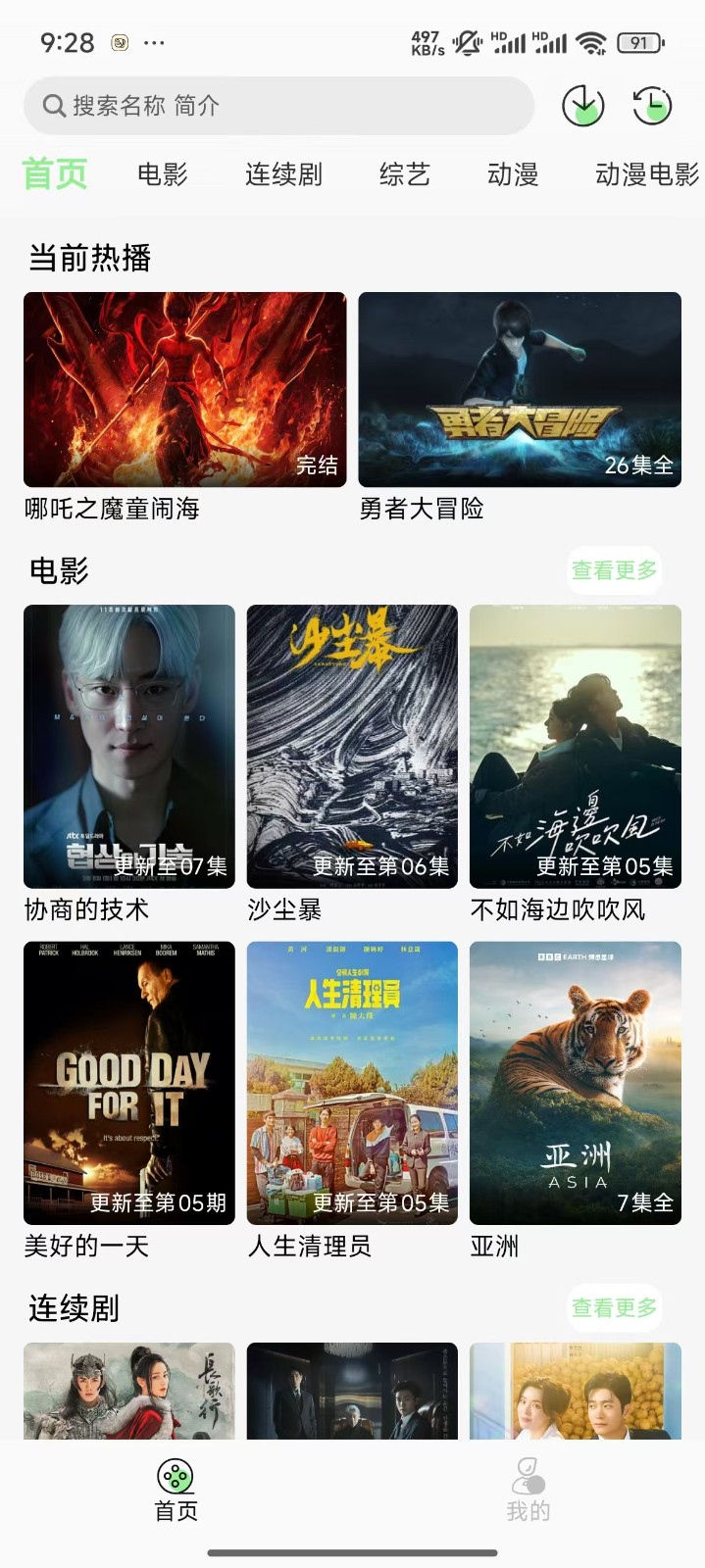Select the 综艺 tab
The width and height of the screenshot is (705, 1568).
coord(404,174)
